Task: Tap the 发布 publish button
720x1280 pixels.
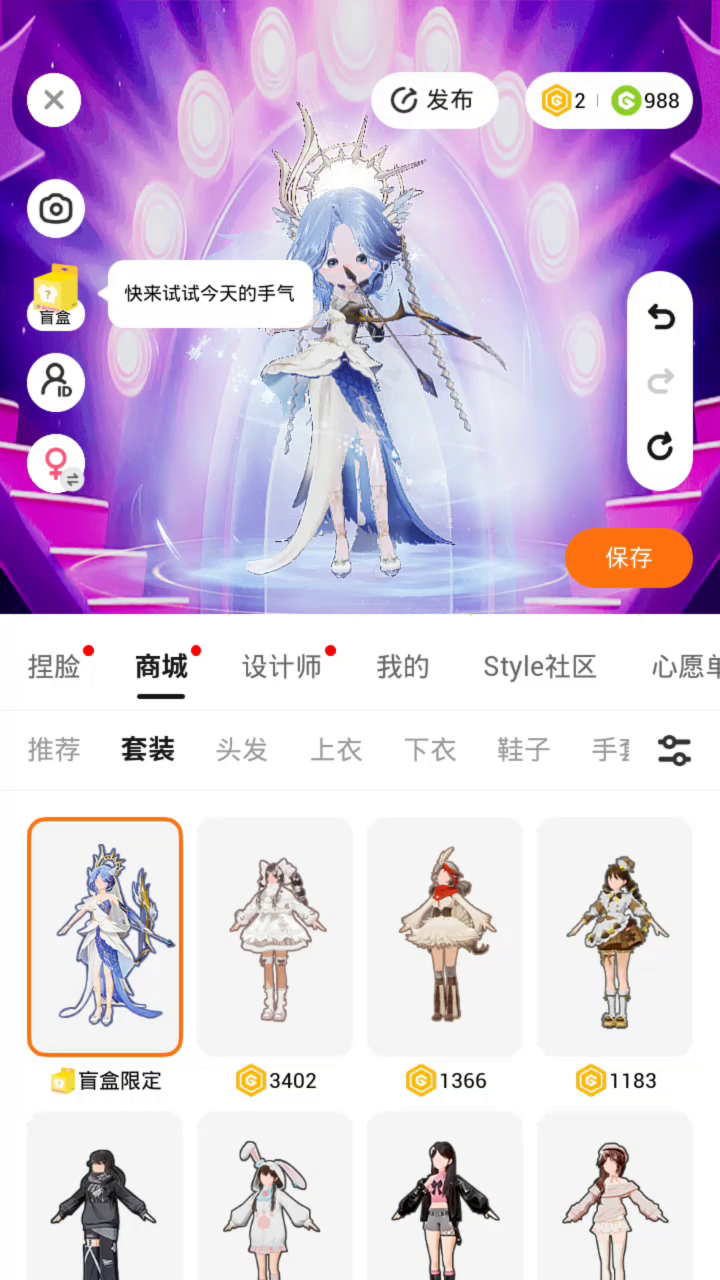Action: click(x=434, y=100)
